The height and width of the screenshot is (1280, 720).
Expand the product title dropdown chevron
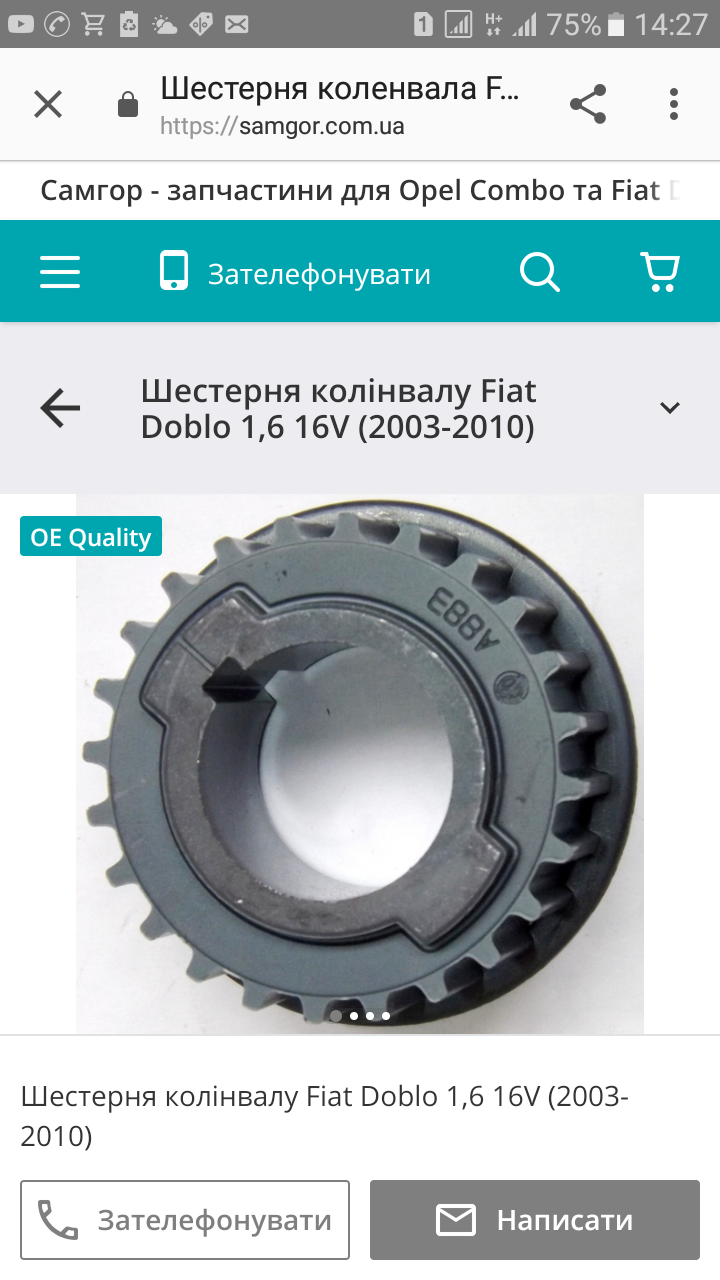pyautogui.click(x=669, y=408)
